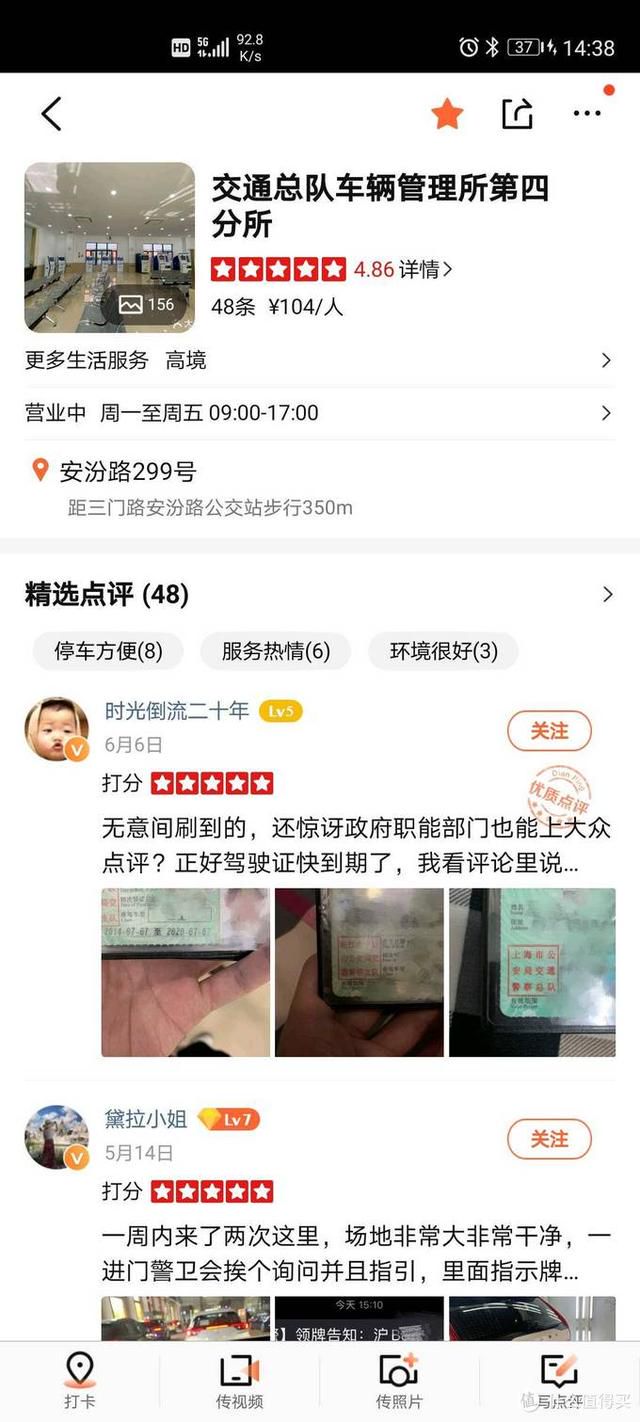Screen dimensions: 640x1422
Task: Follow user 时光倒流二十年
Action: 549,731
